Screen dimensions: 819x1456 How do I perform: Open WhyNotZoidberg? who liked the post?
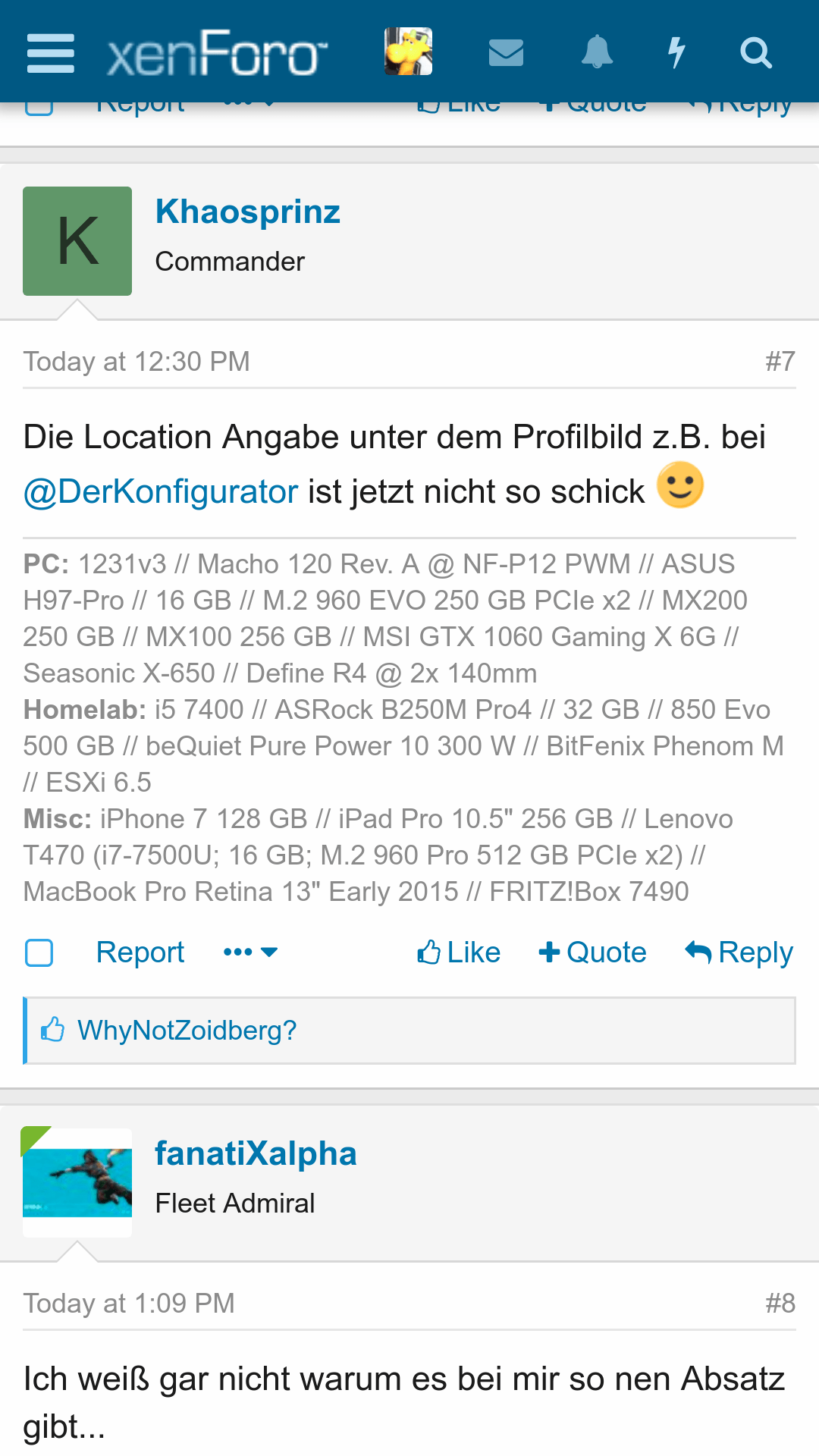tap(187, 1031)
